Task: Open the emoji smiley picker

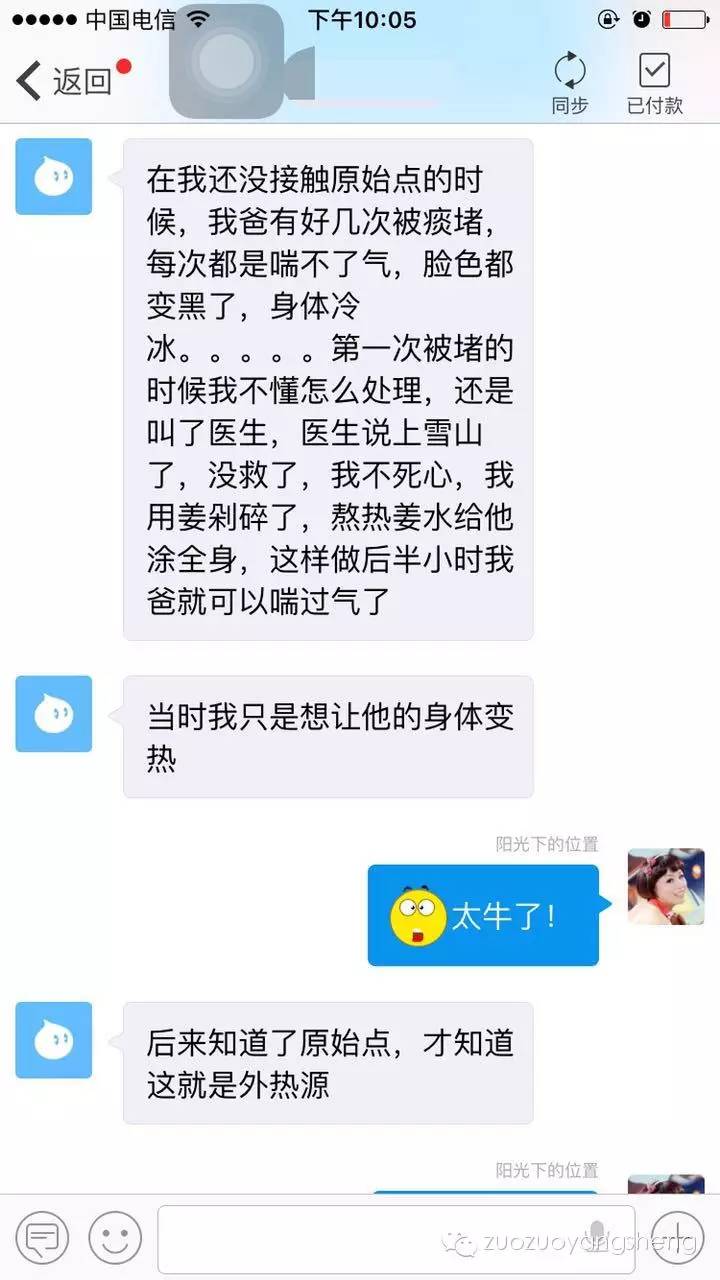Action: click(x=113, y=1237)
